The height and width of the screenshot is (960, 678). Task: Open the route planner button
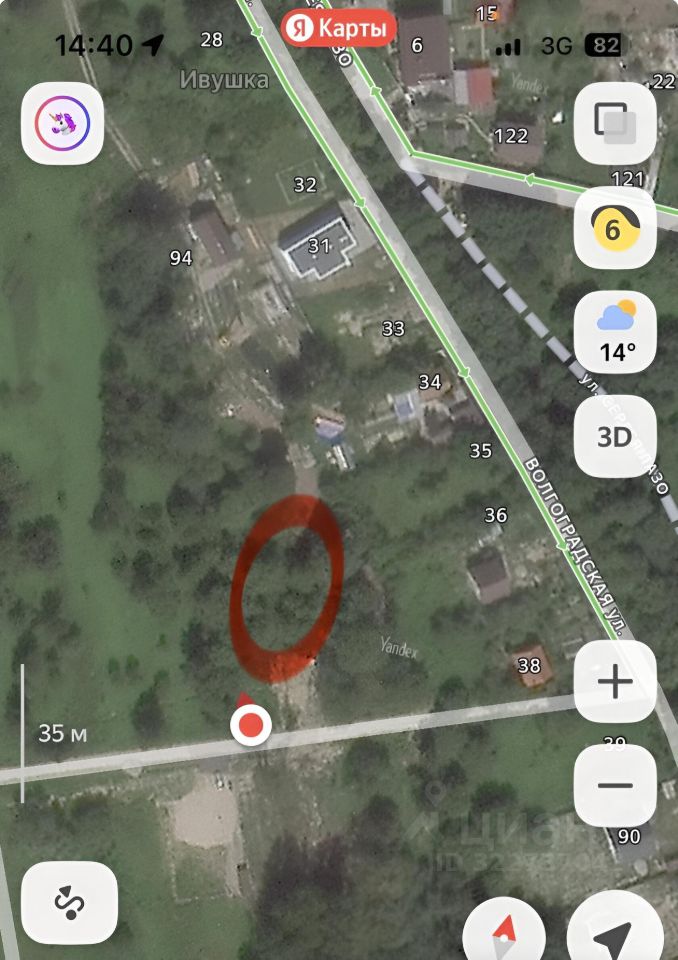click(x=69, y=902)
